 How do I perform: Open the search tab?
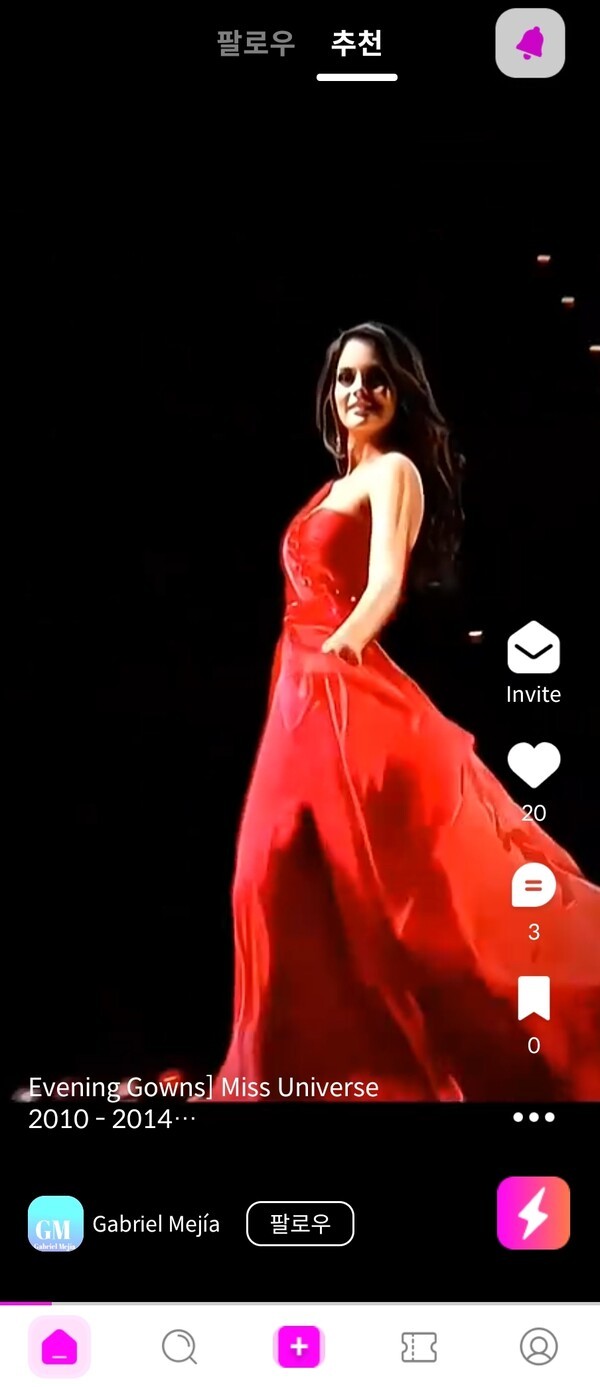coord(179,1347)
